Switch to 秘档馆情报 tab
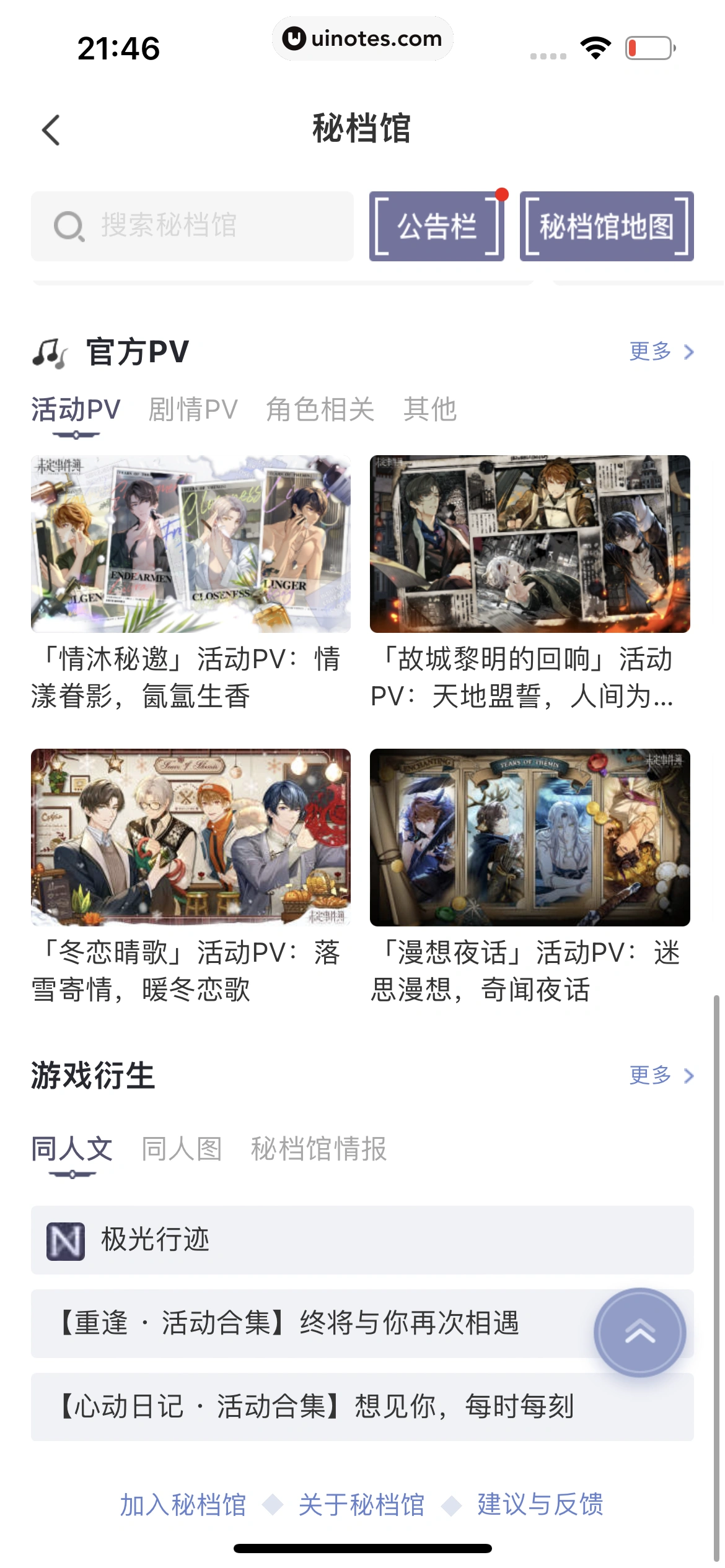Image resolution: width=725 pixels, height=1568 pixels. (x=319, y=1149)
